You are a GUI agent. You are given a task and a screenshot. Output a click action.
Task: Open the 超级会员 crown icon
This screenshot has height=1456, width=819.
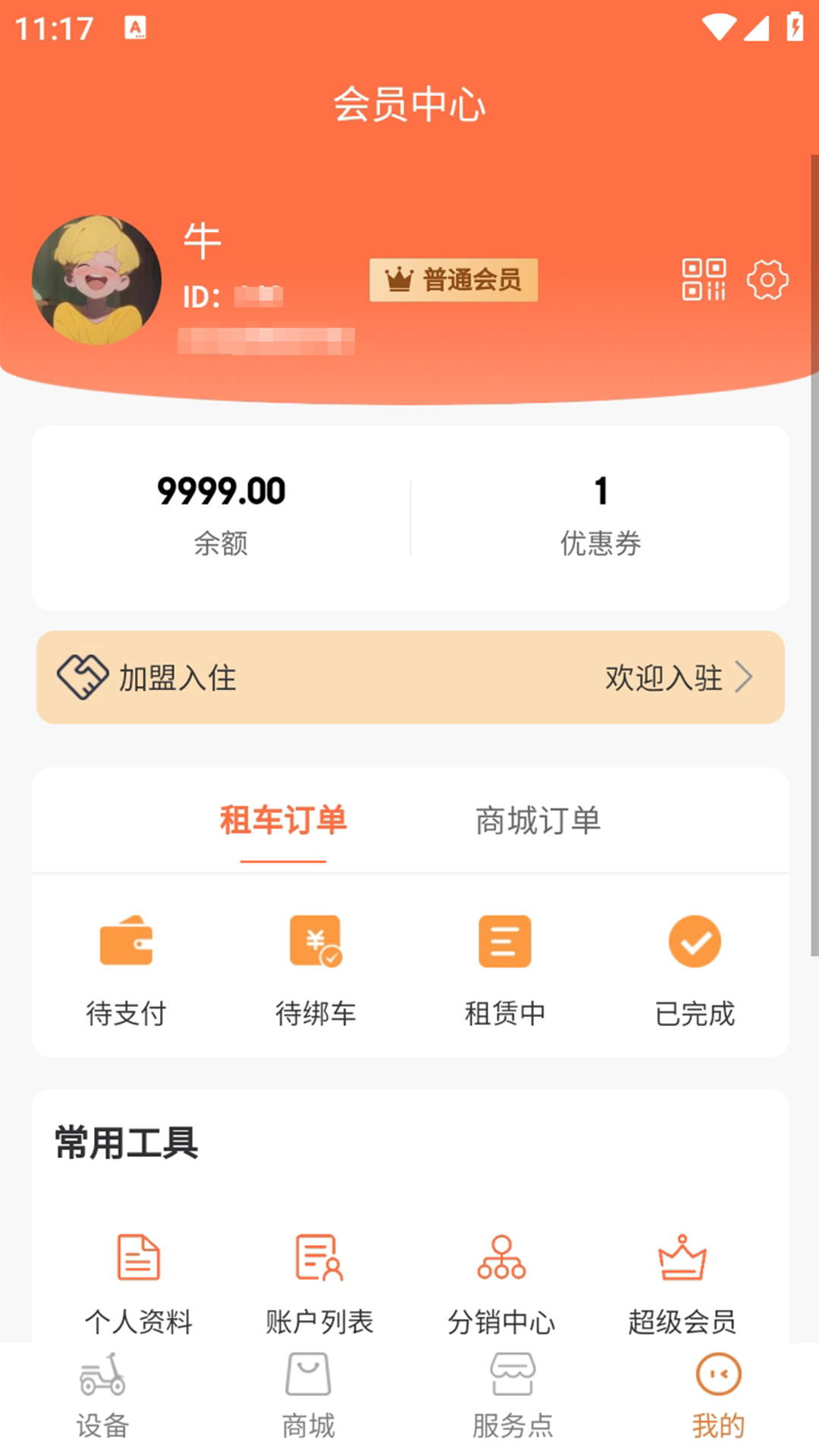pos(682,1257)
